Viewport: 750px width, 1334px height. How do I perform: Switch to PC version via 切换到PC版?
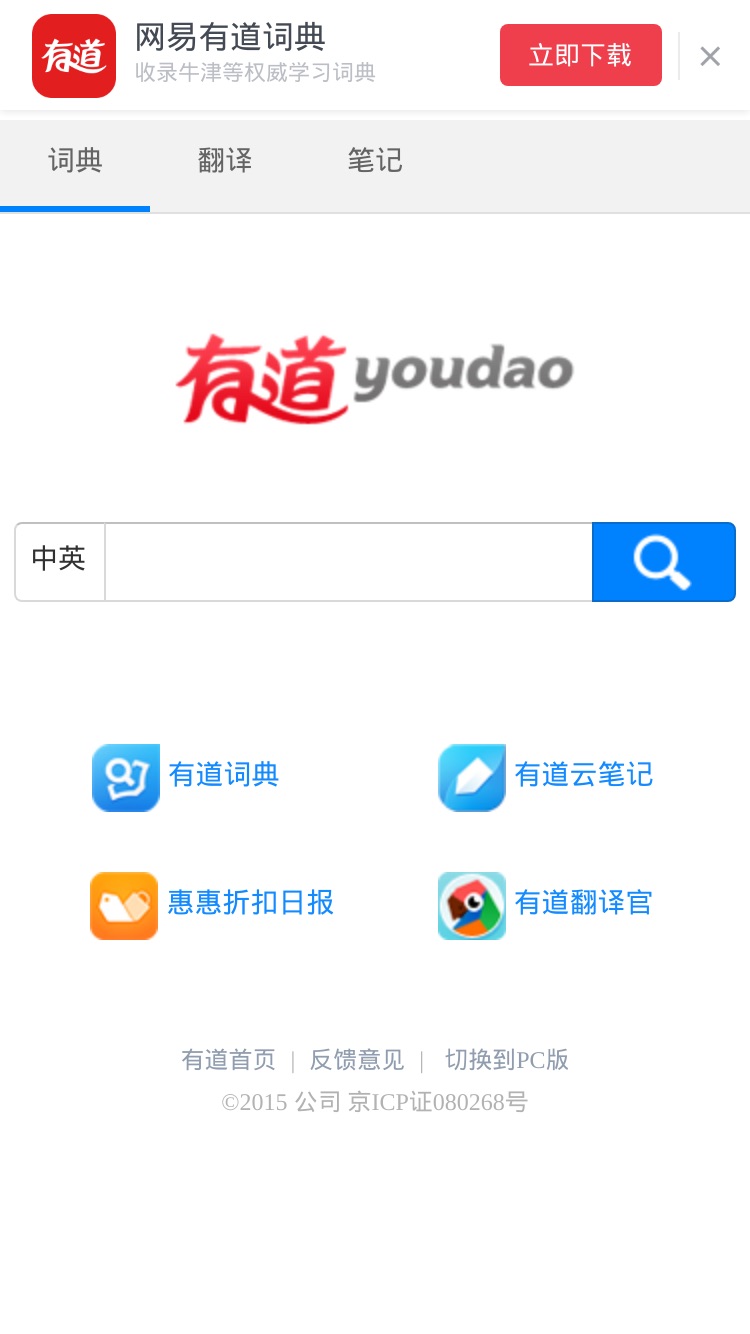pyautogui.click(x=507, y=1060)
